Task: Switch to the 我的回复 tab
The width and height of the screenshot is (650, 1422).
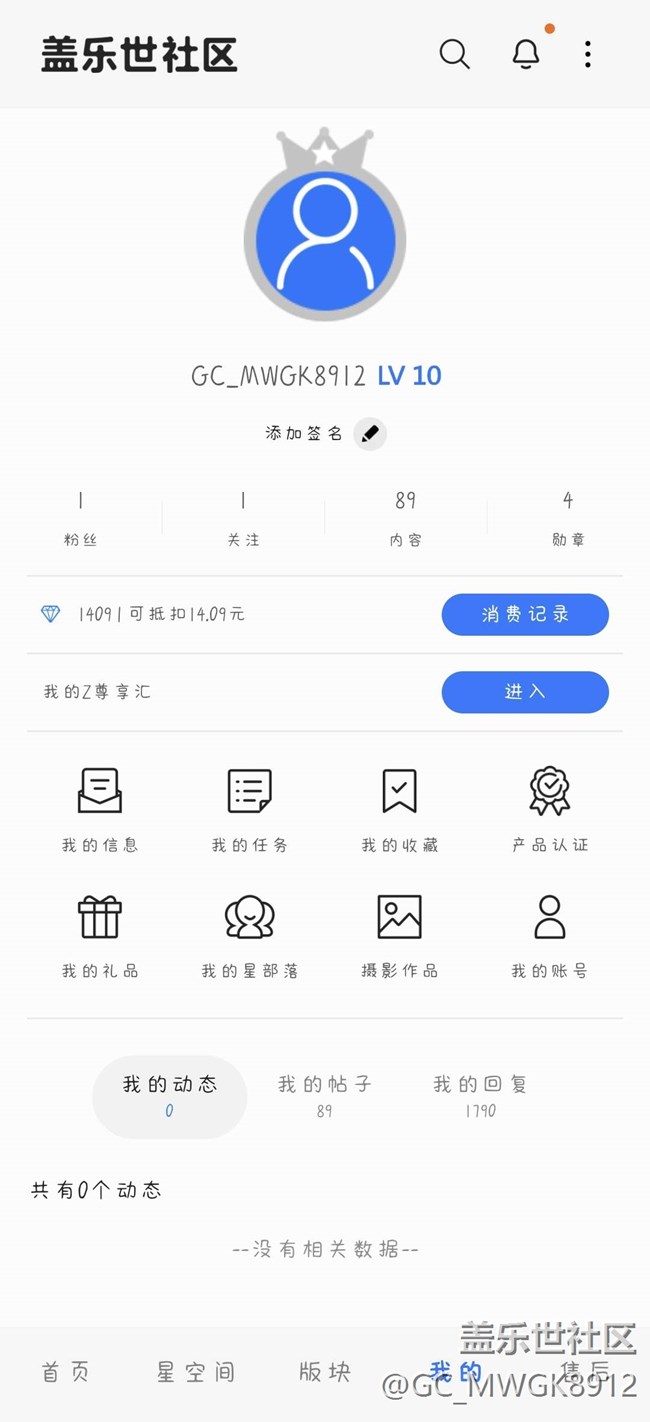Action: click(480, 1095)
